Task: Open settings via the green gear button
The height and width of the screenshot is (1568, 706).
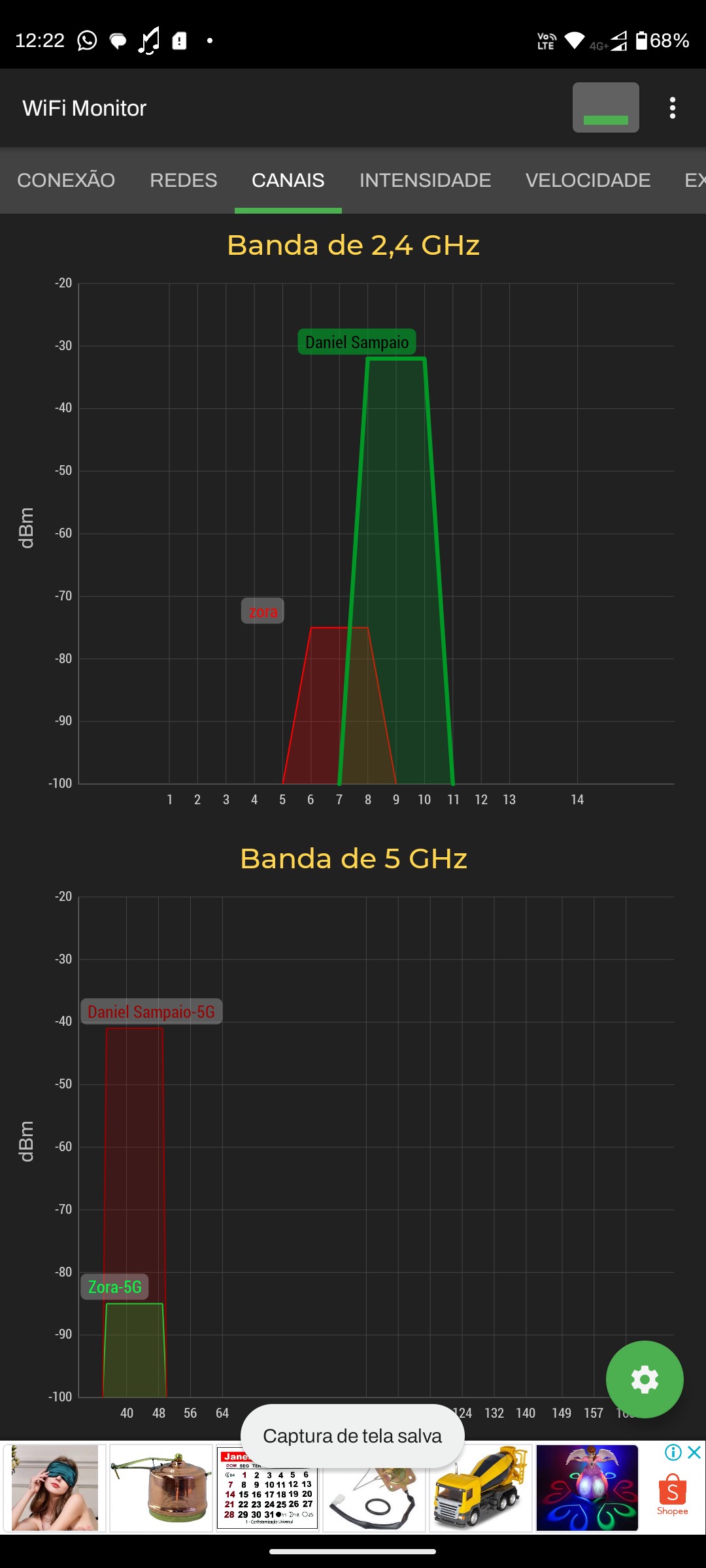Action: (x=644, y=1379)
